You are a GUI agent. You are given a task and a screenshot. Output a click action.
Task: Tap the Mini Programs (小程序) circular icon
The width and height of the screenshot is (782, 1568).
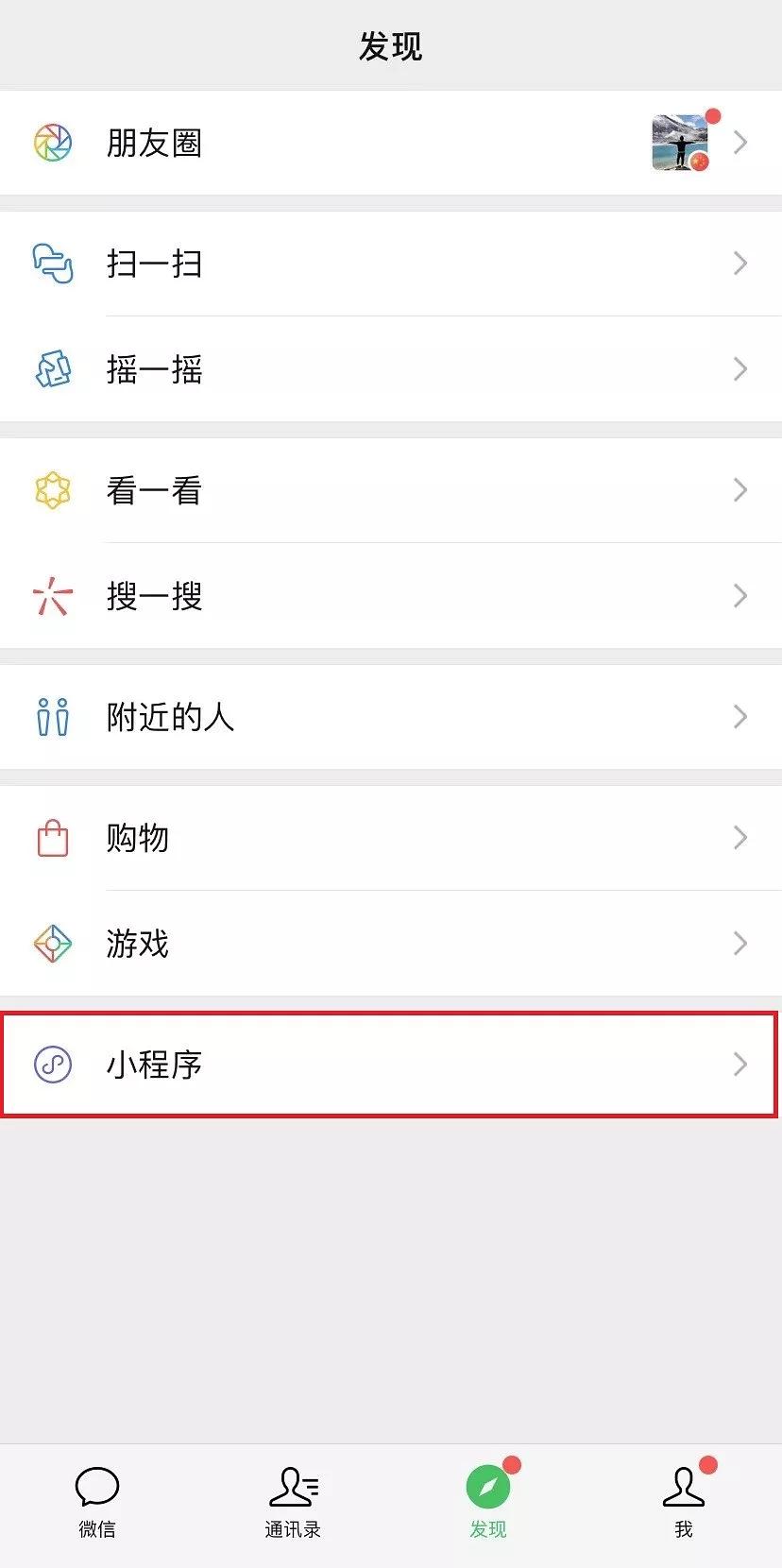(x=54, y=1065)
